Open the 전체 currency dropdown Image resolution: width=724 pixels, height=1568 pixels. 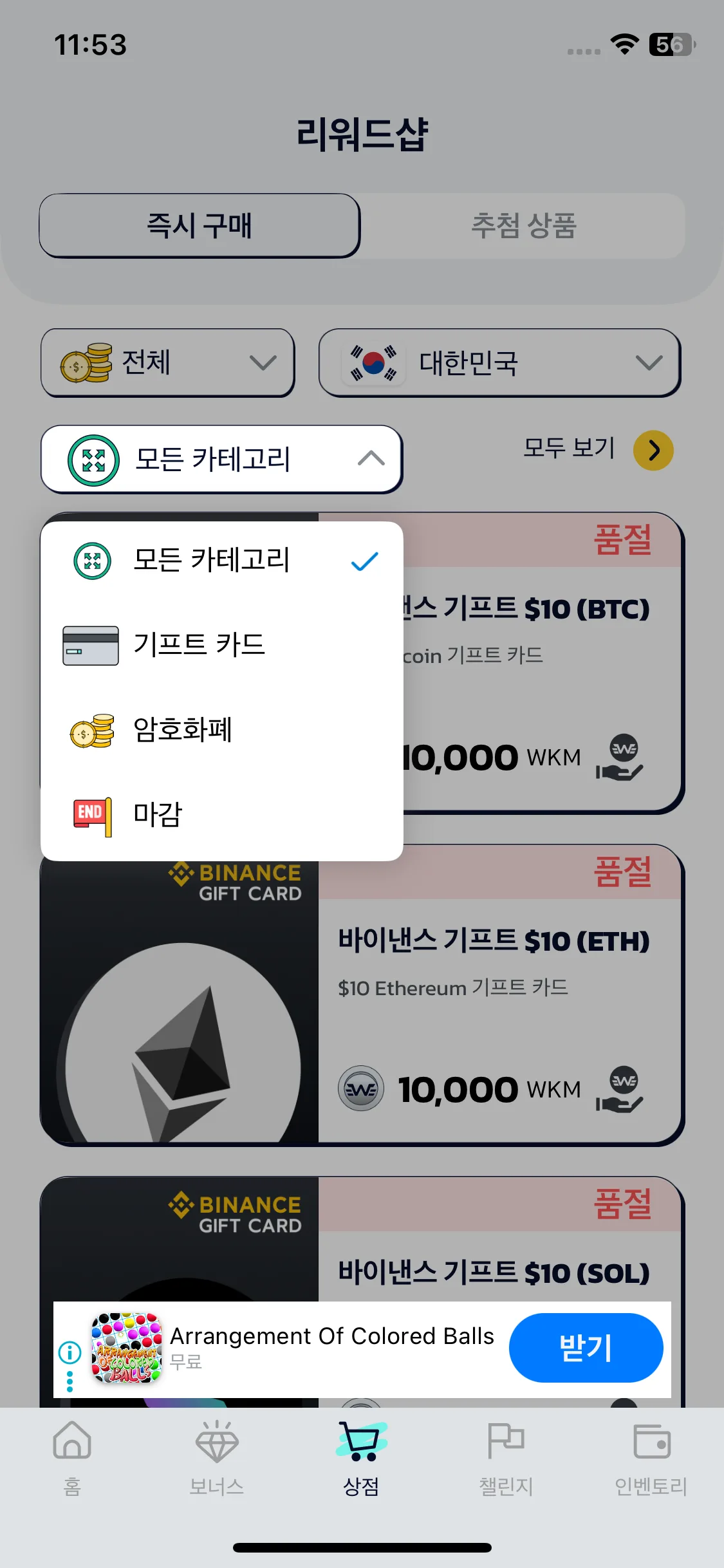coord(167,363)
